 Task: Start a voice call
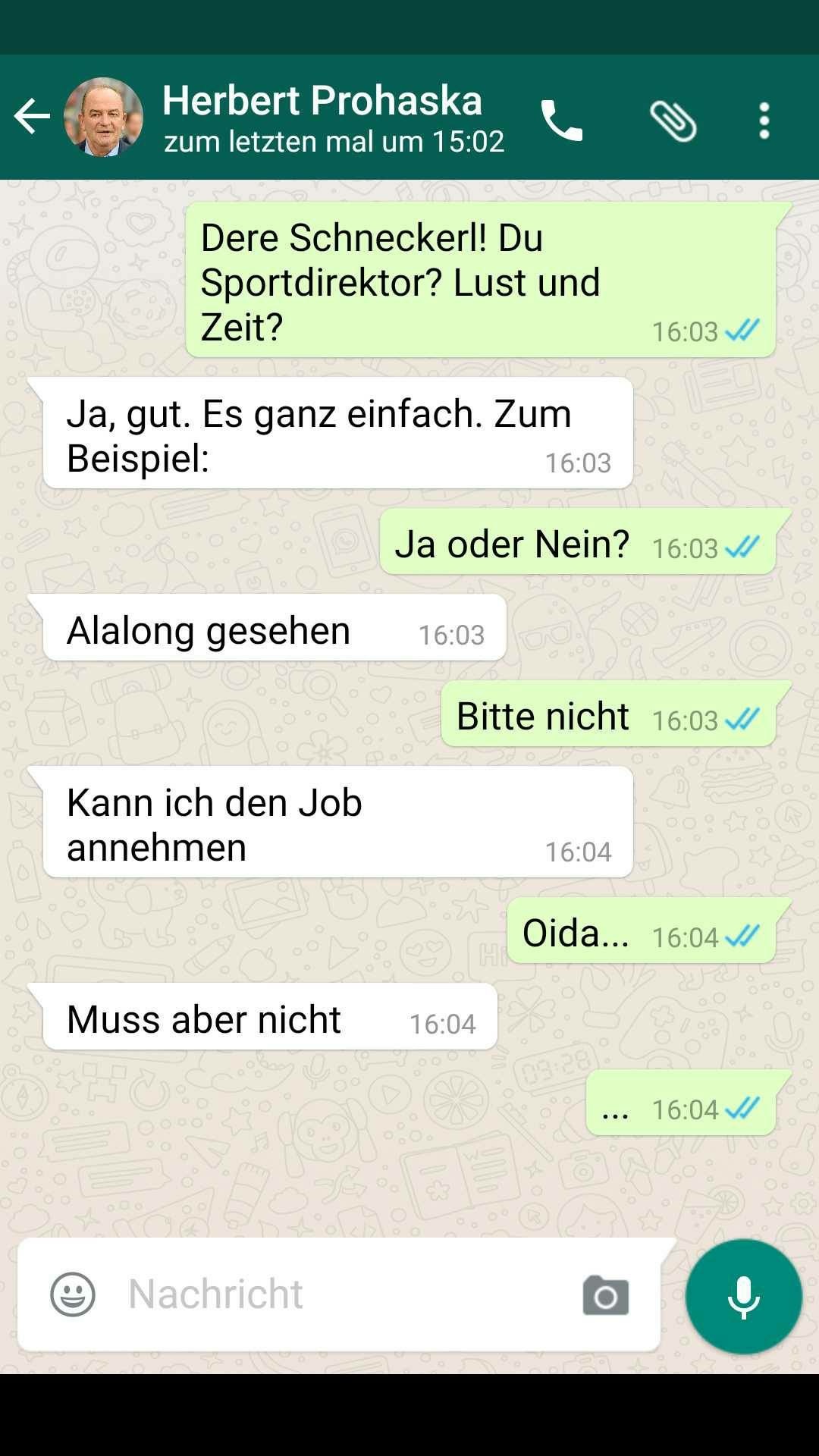pos(562,120)
